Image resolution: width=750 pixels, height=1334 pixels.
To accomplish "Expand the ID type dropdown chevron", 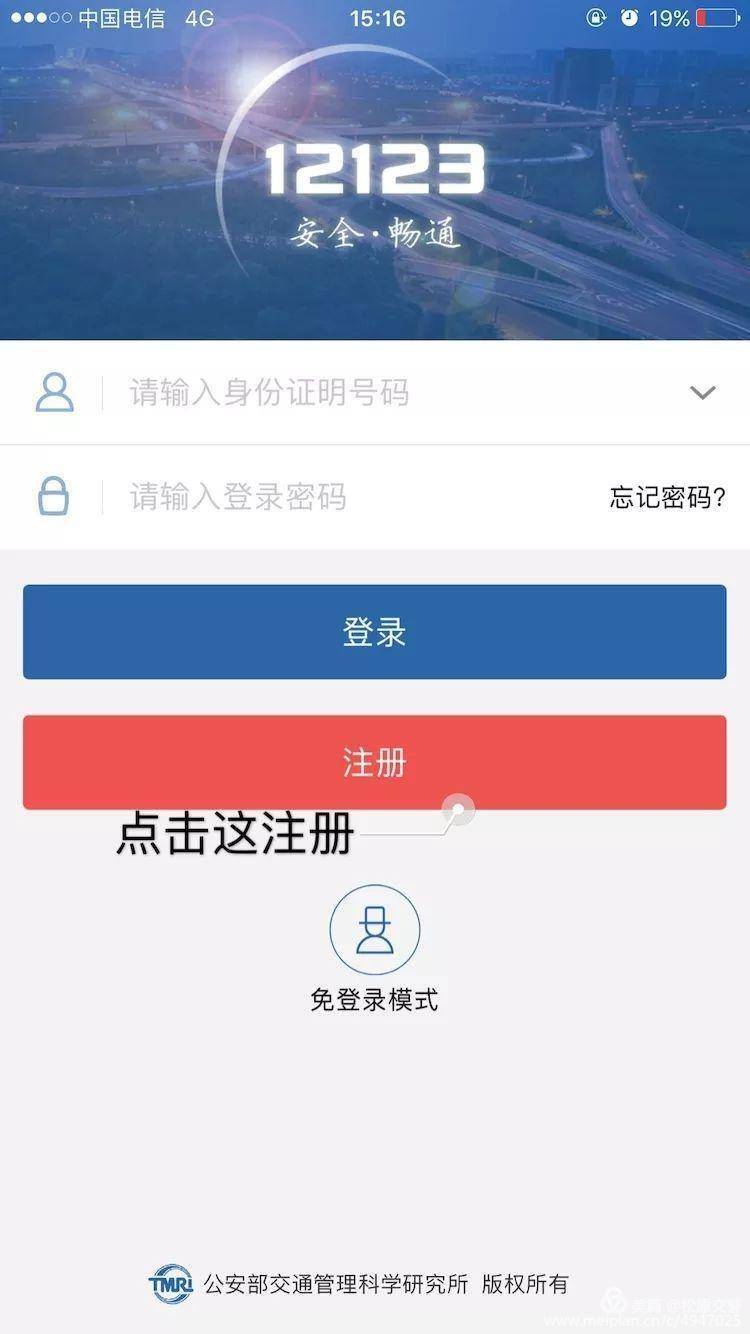I will click(x=703, y=393).
